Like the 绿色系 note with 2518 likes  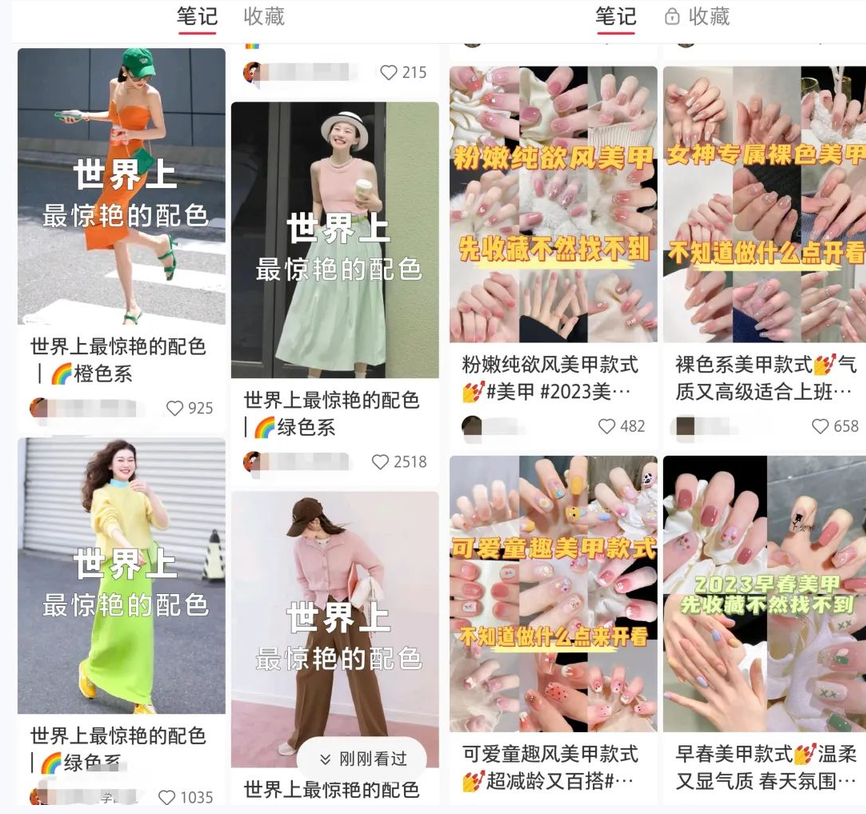point(380,462)
